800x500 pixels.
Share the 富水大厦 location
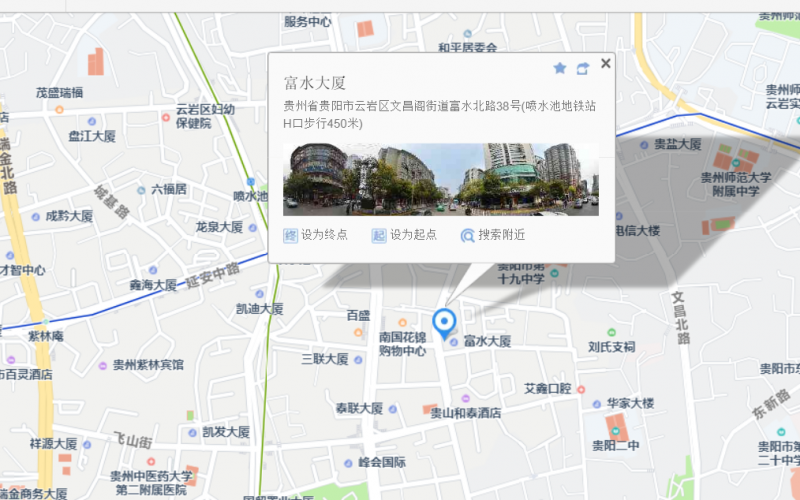[x=582, y=68]
